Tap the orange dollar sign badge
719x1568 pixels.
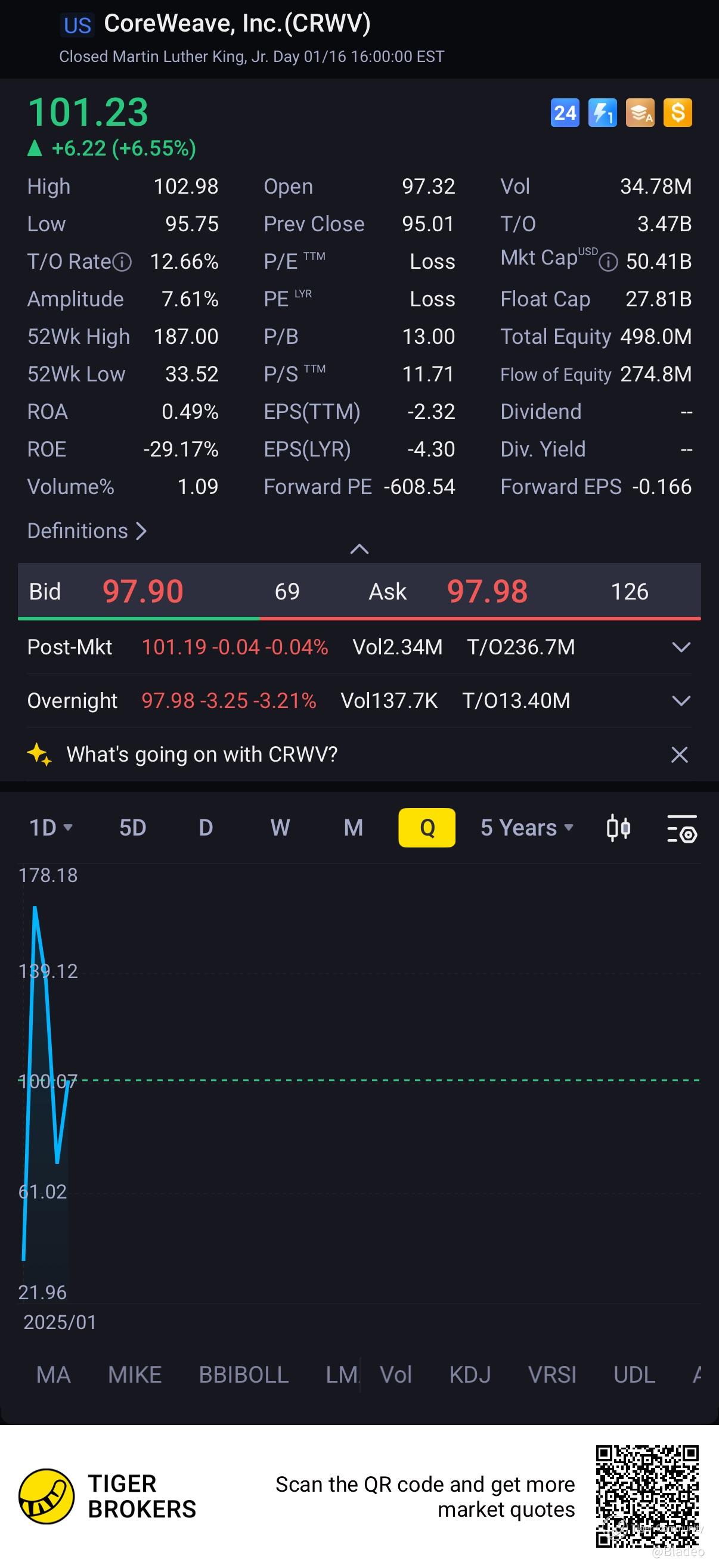pyautogui.click(x=678, y=113)
